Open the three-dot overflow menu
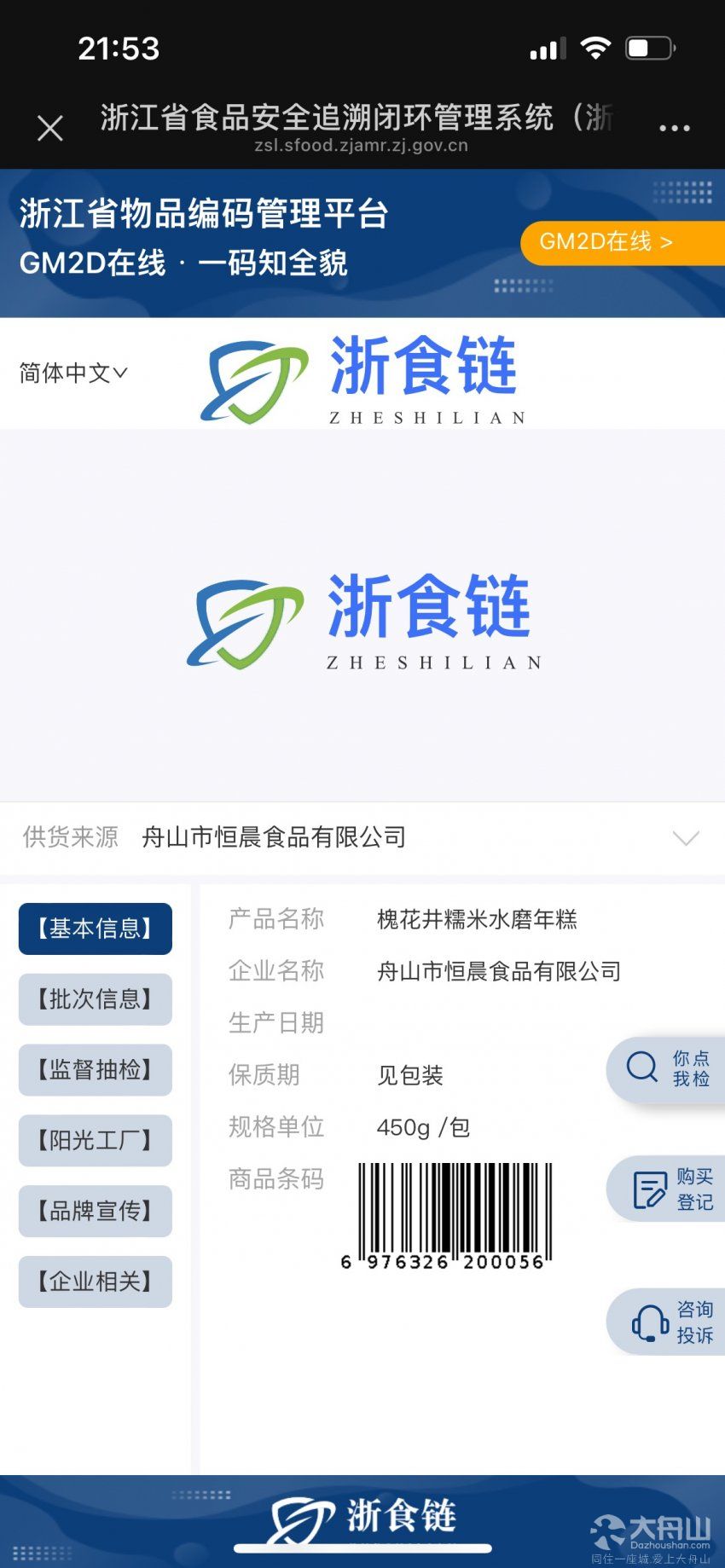This screenshot has width=725, height=1568. (674, 129)
